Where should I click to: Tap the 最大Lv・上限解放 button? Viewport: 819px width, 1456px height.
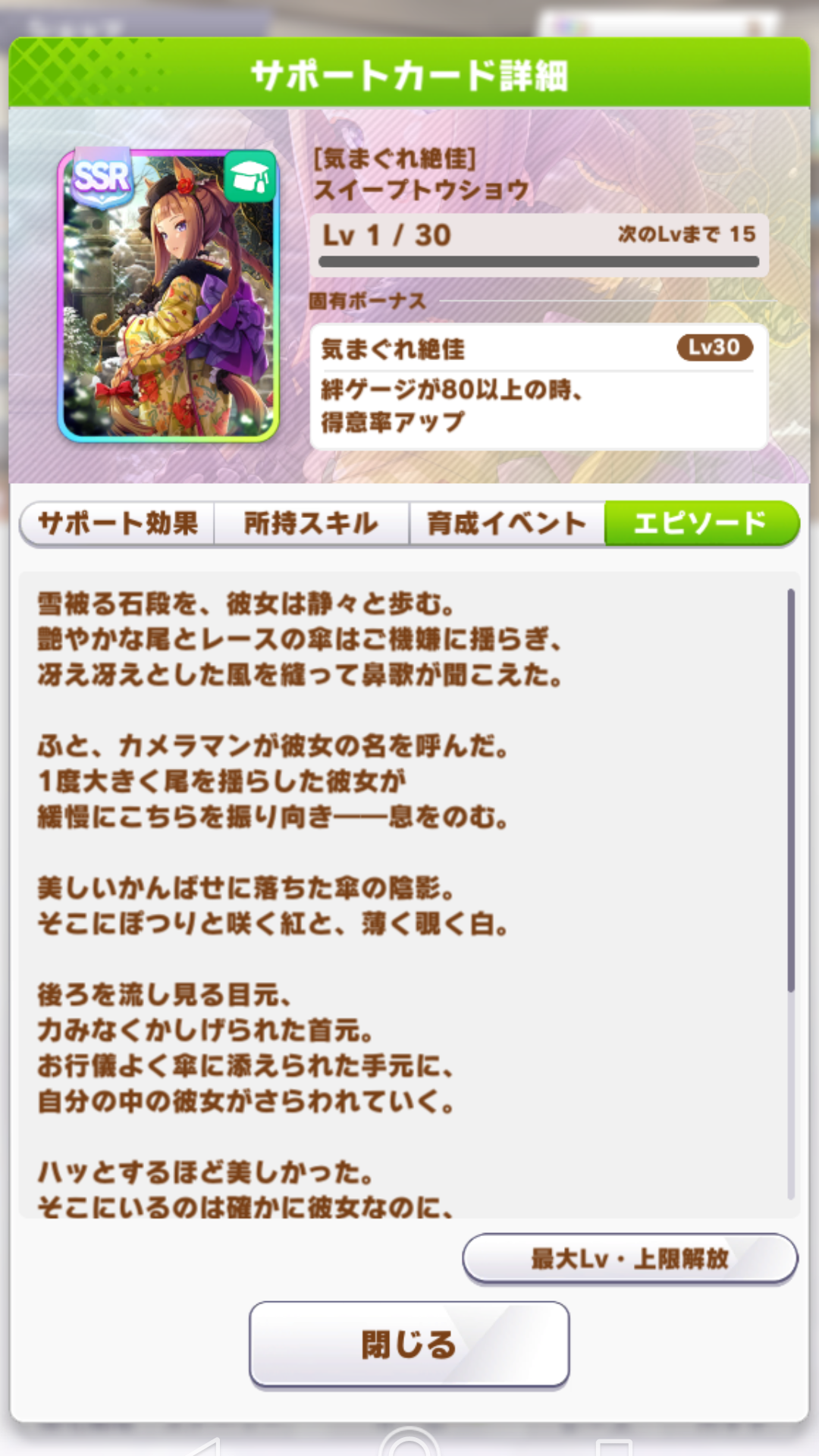[x=629, y=1259]
